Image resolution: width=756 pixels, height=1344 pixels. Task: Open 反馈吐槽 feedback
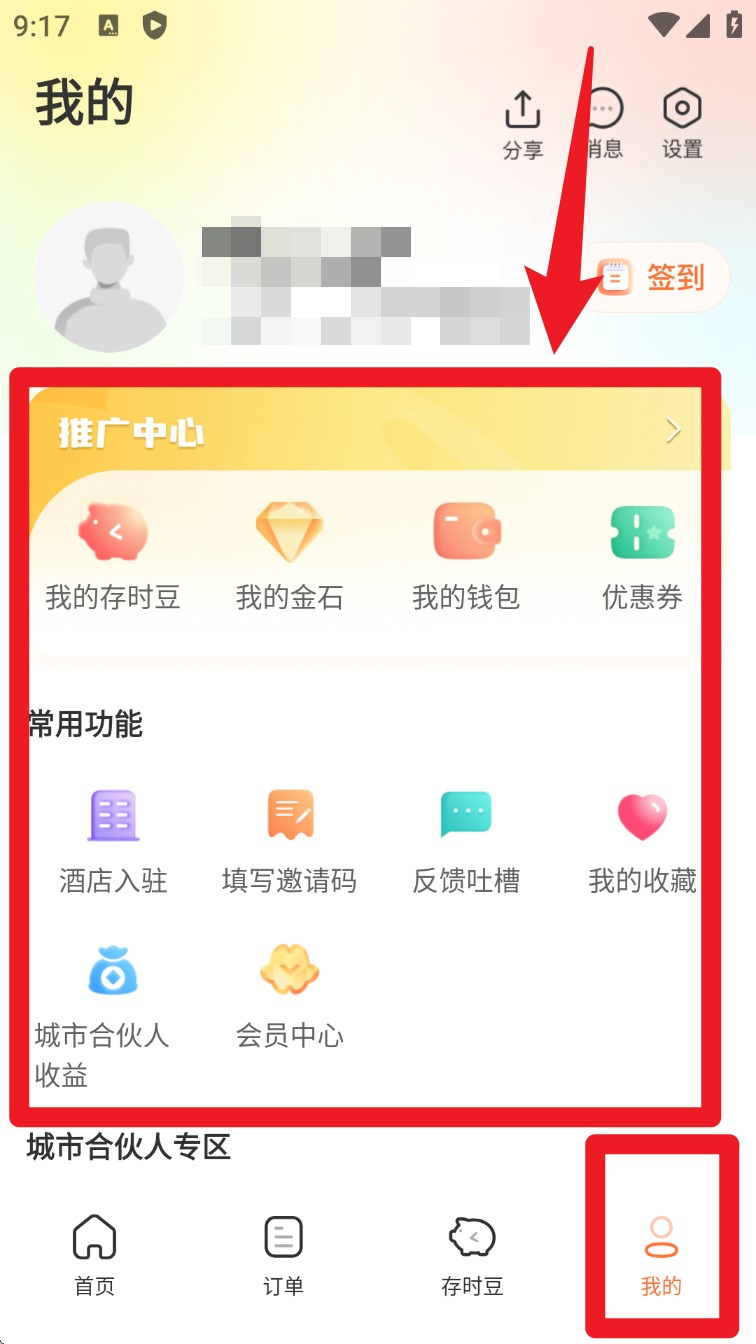click(466, 842)
